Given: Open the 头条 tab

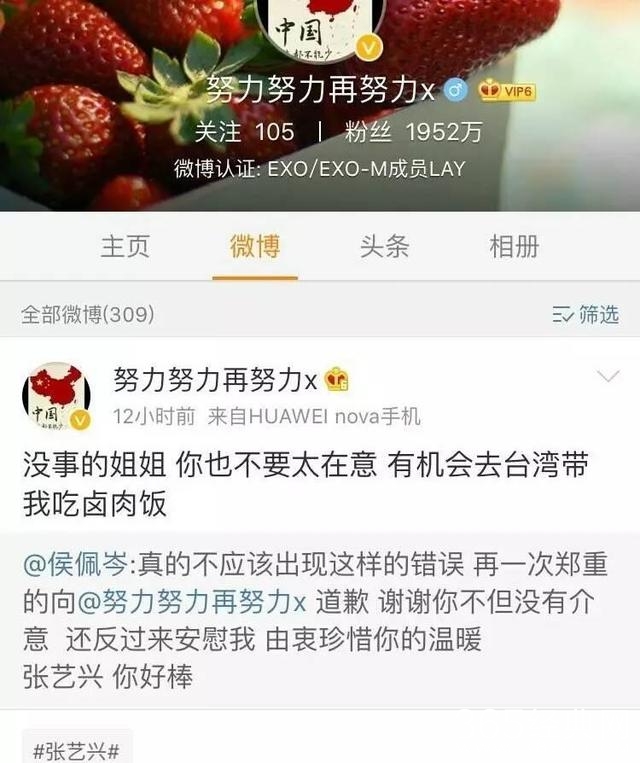Looking at the screenshot, I should pos(385,247).
